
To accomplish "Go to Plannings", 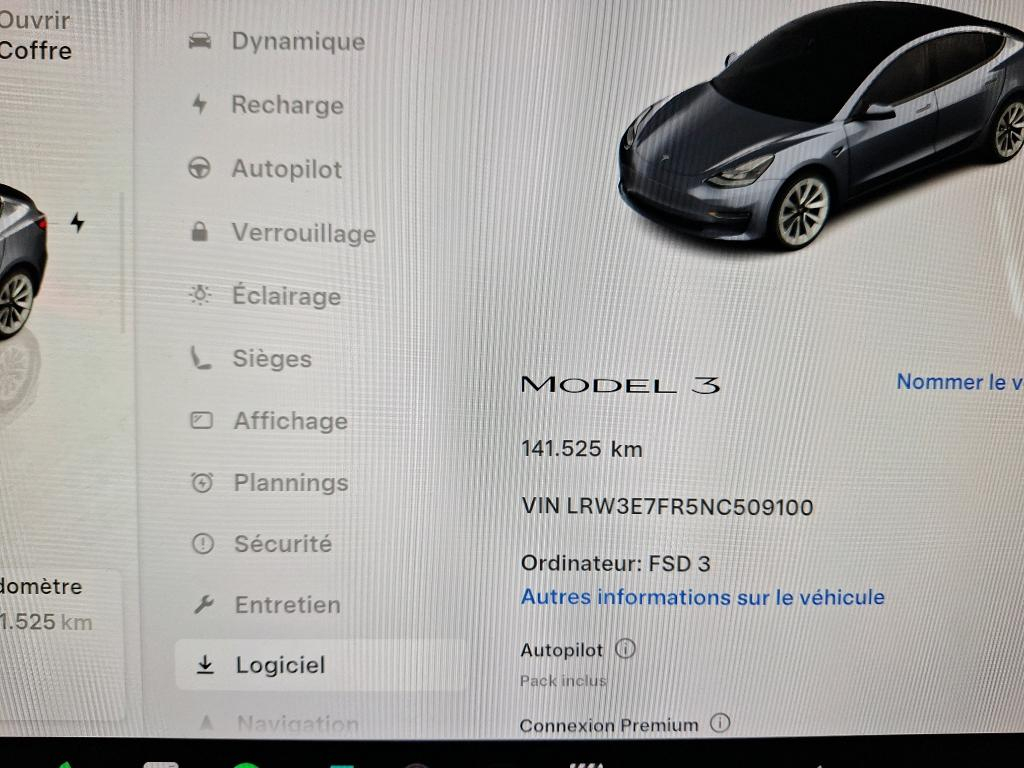I will (290, 483).
